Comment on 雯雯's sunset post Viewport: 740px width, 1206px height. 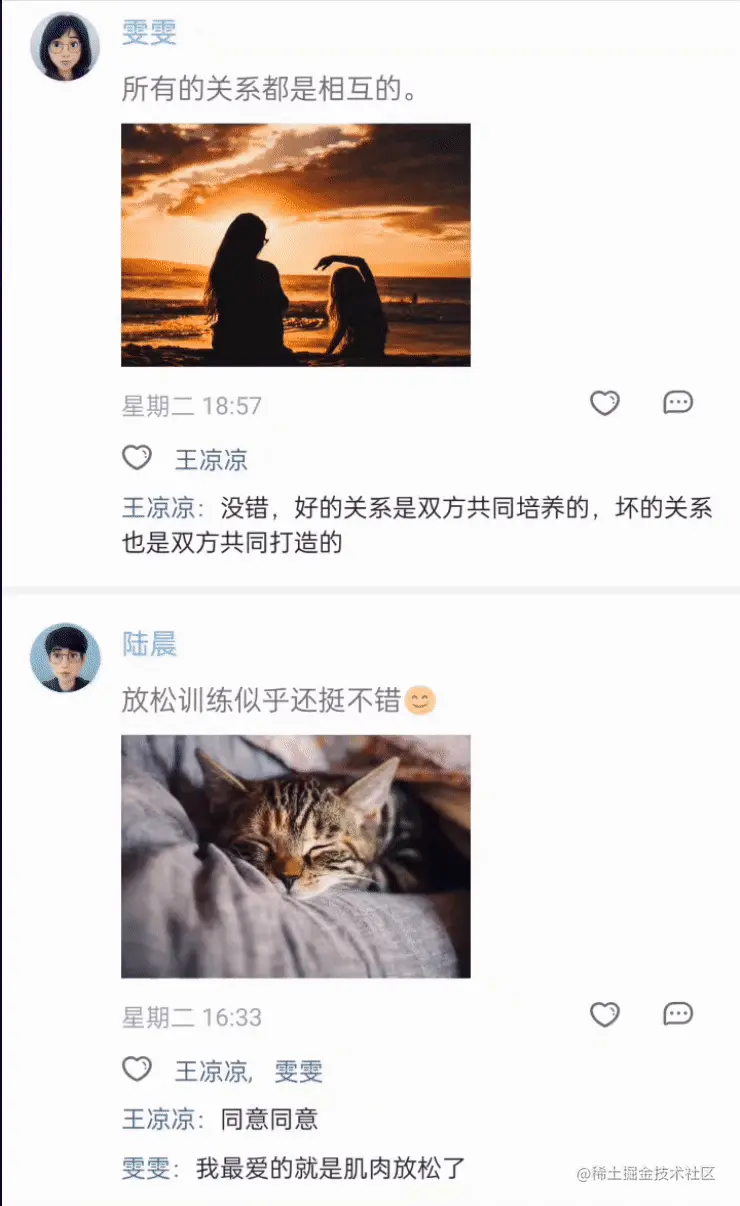tap(678, 403)
